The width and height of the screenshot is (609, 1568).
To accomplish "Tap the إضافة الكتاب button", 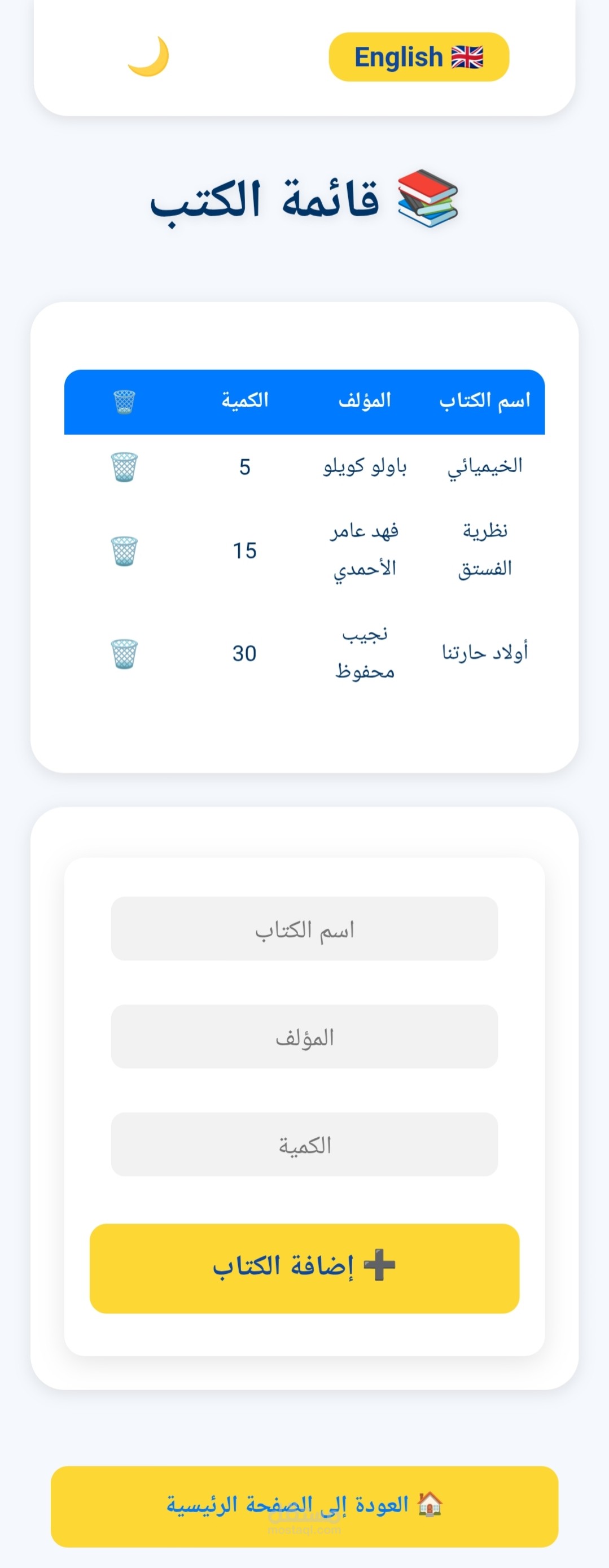I will [x=304, y=1269].
